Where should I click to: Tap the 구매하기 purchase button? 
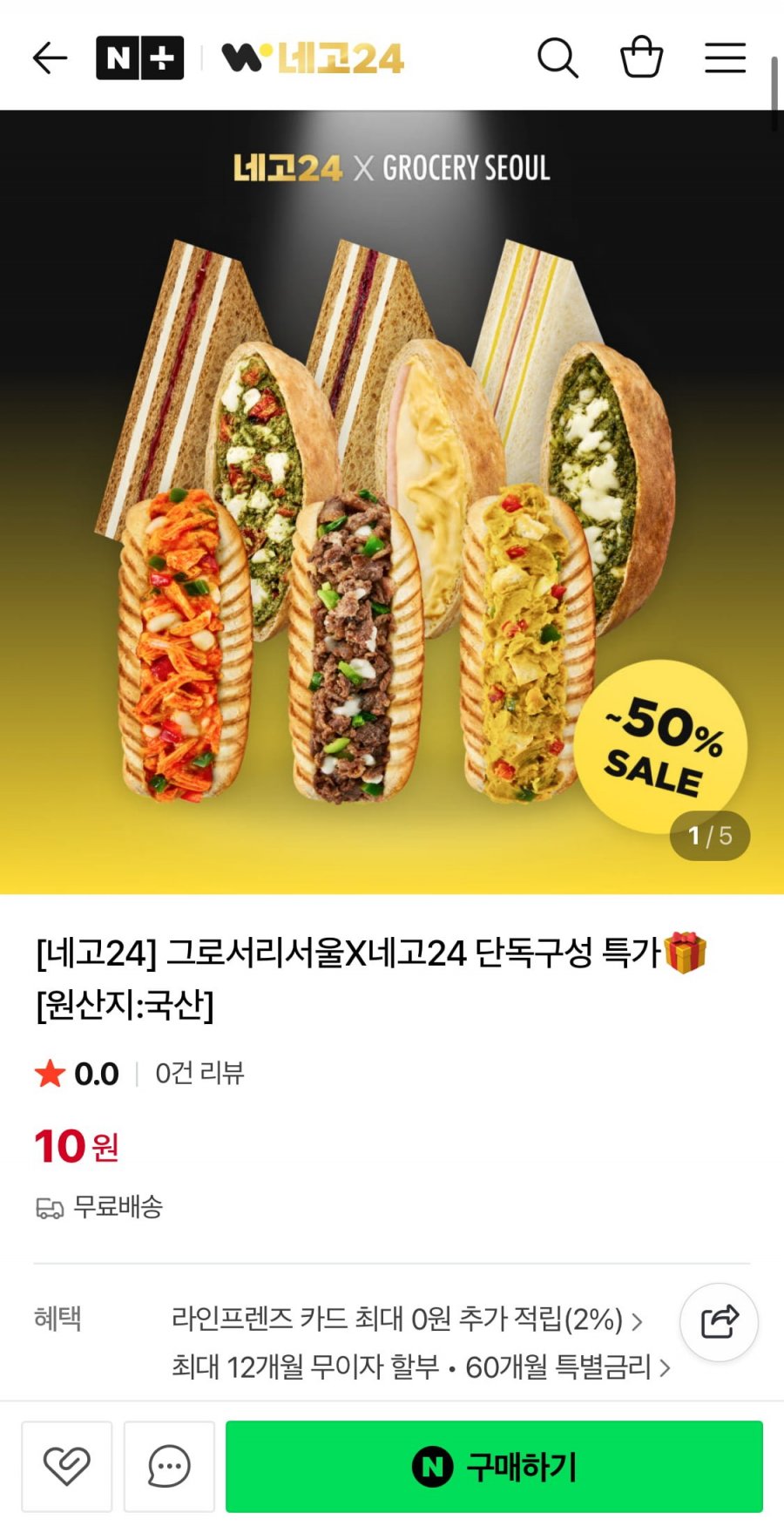[x=494, y=1467]
